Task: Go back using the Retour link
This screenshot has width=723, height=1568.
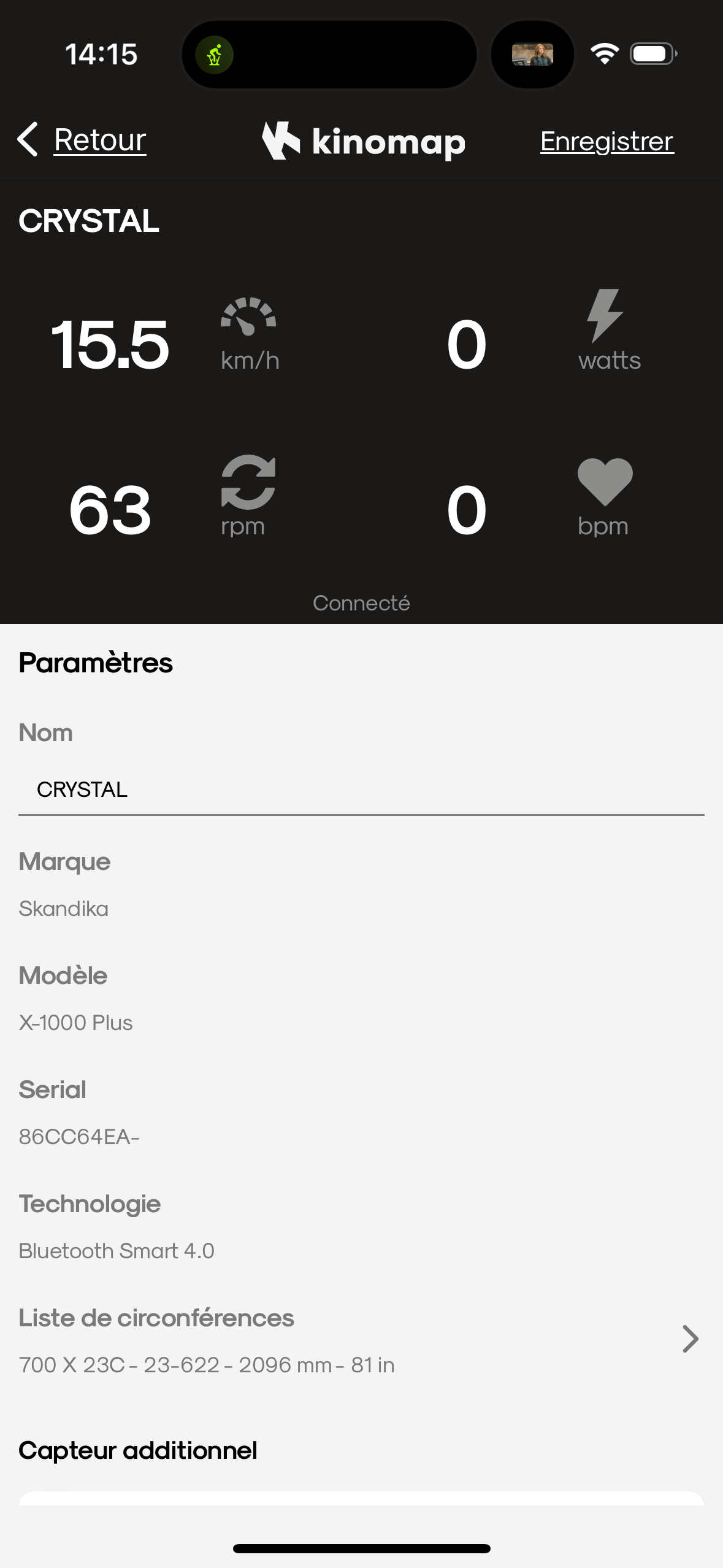Action: click(x=82, y=140)
